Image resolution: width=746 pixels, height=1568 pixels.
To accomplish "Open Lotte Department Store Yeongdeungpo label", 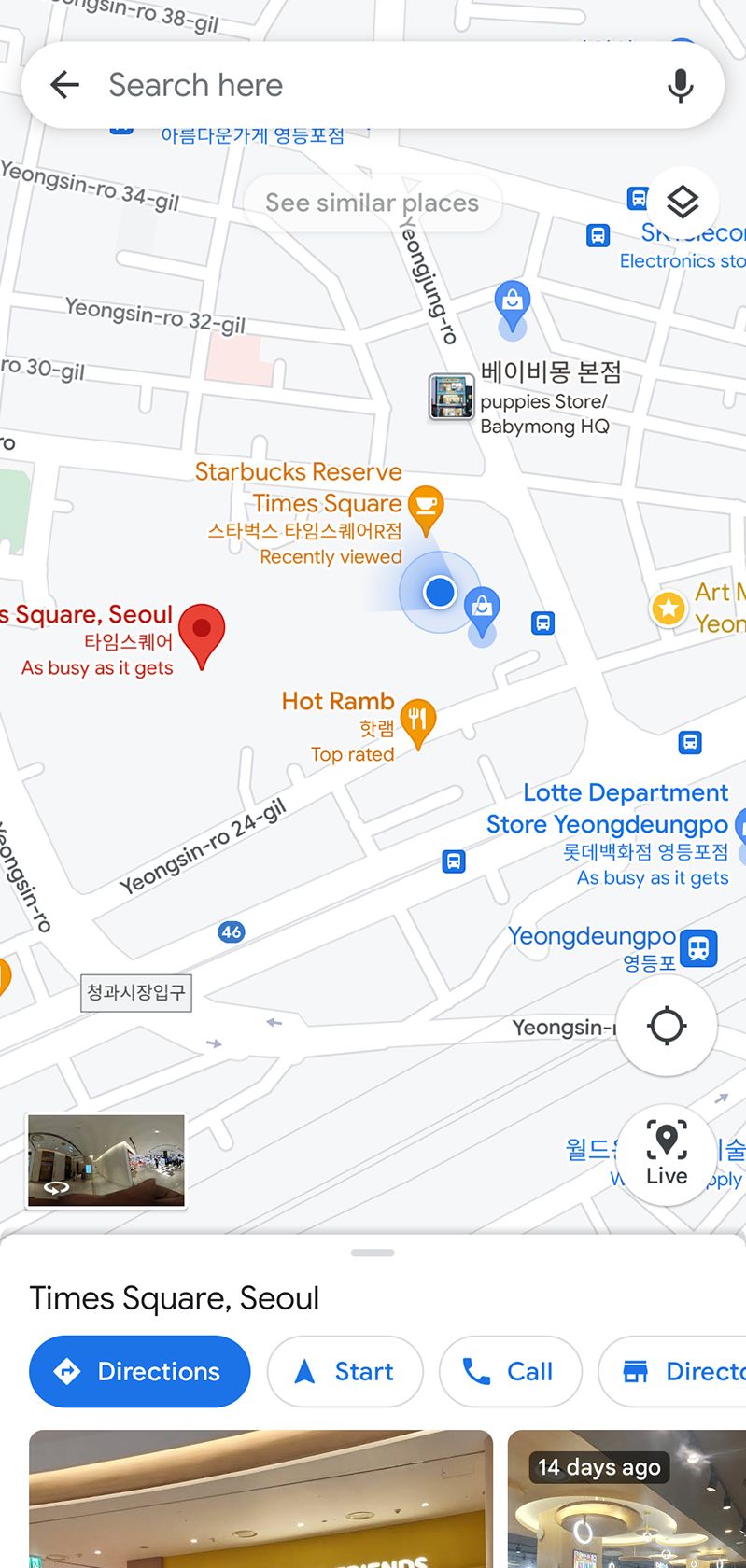I will pyautogui.click(x=626, y=808).
